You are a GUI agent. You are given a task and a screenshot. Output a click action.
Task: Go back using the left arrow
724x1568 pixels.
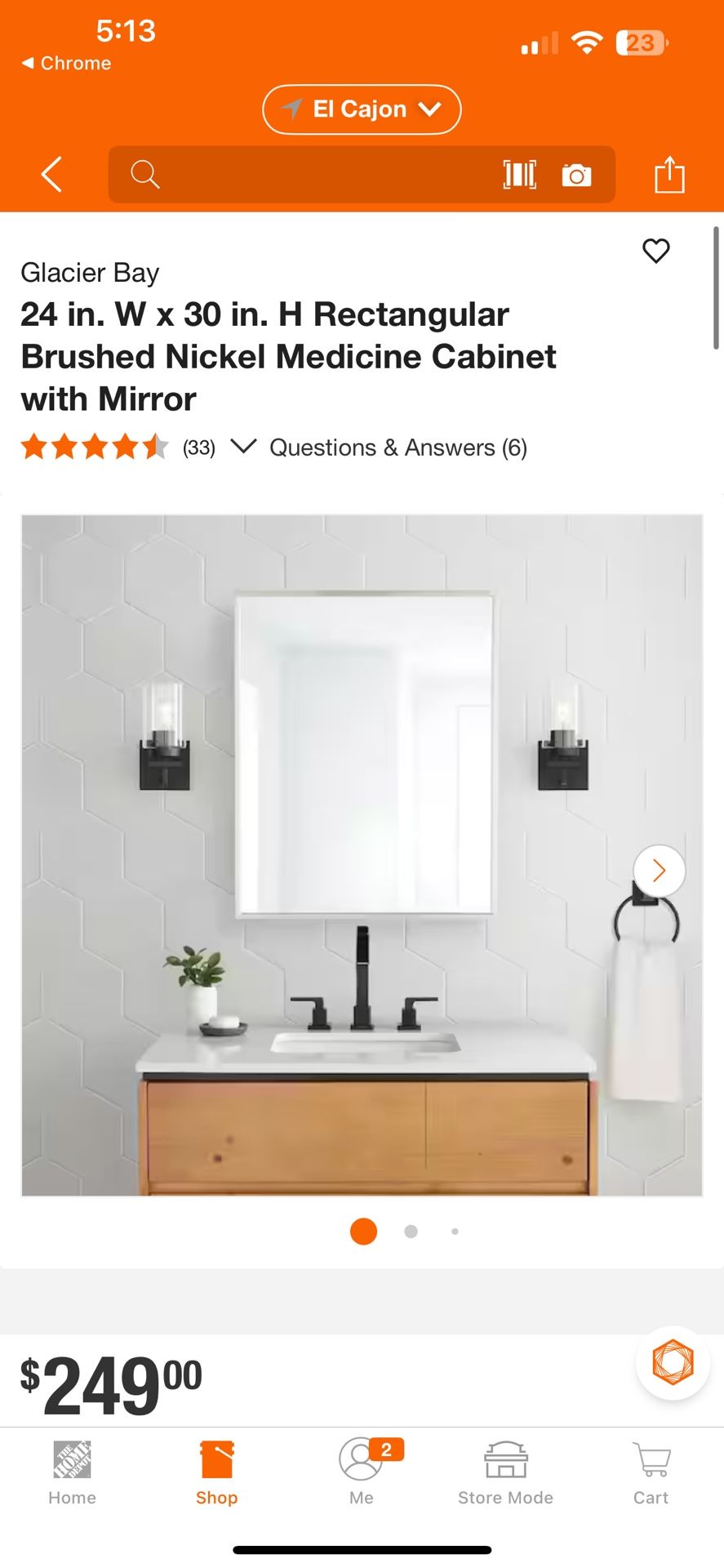pos(51,174)
